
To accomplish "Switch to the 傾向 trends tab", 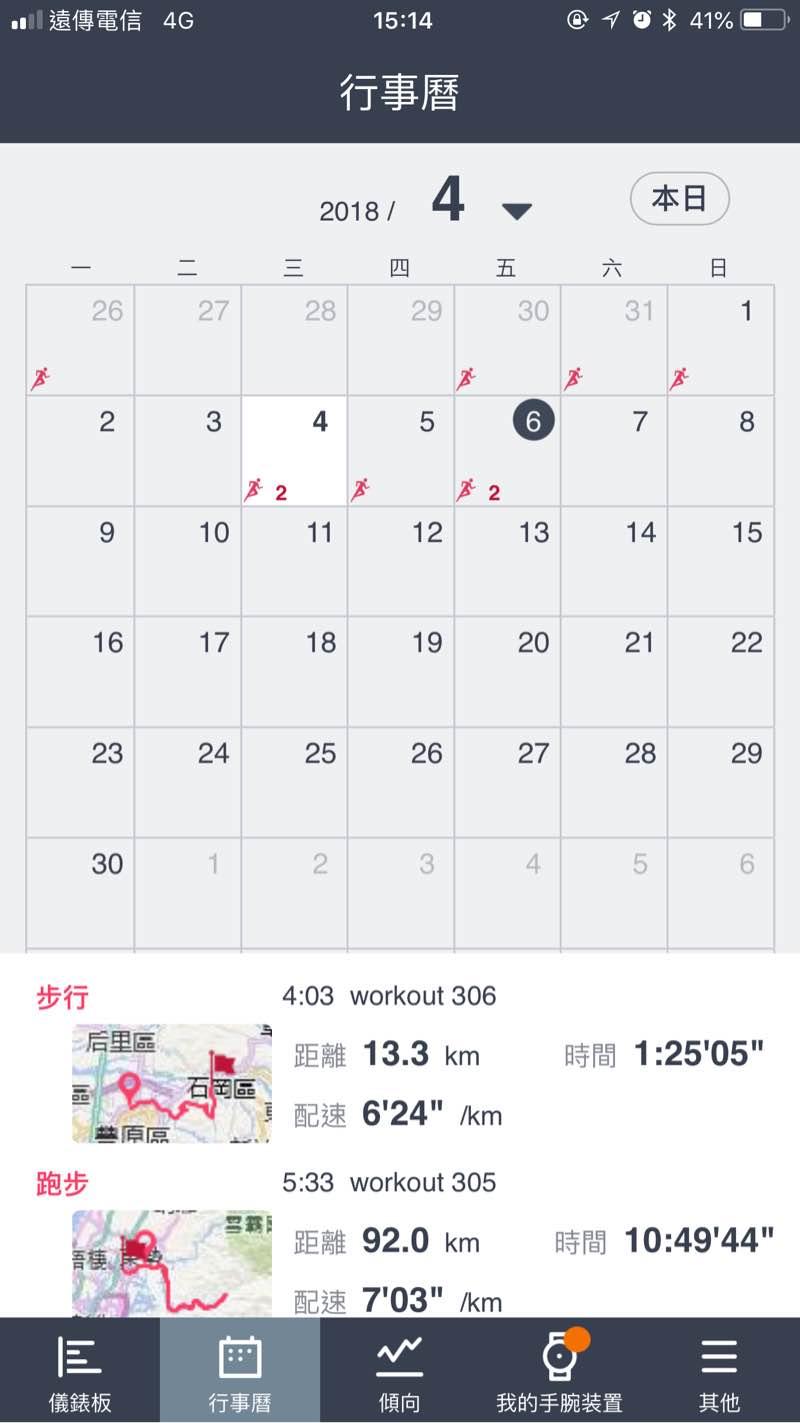I will click(x=400, y=1372).
